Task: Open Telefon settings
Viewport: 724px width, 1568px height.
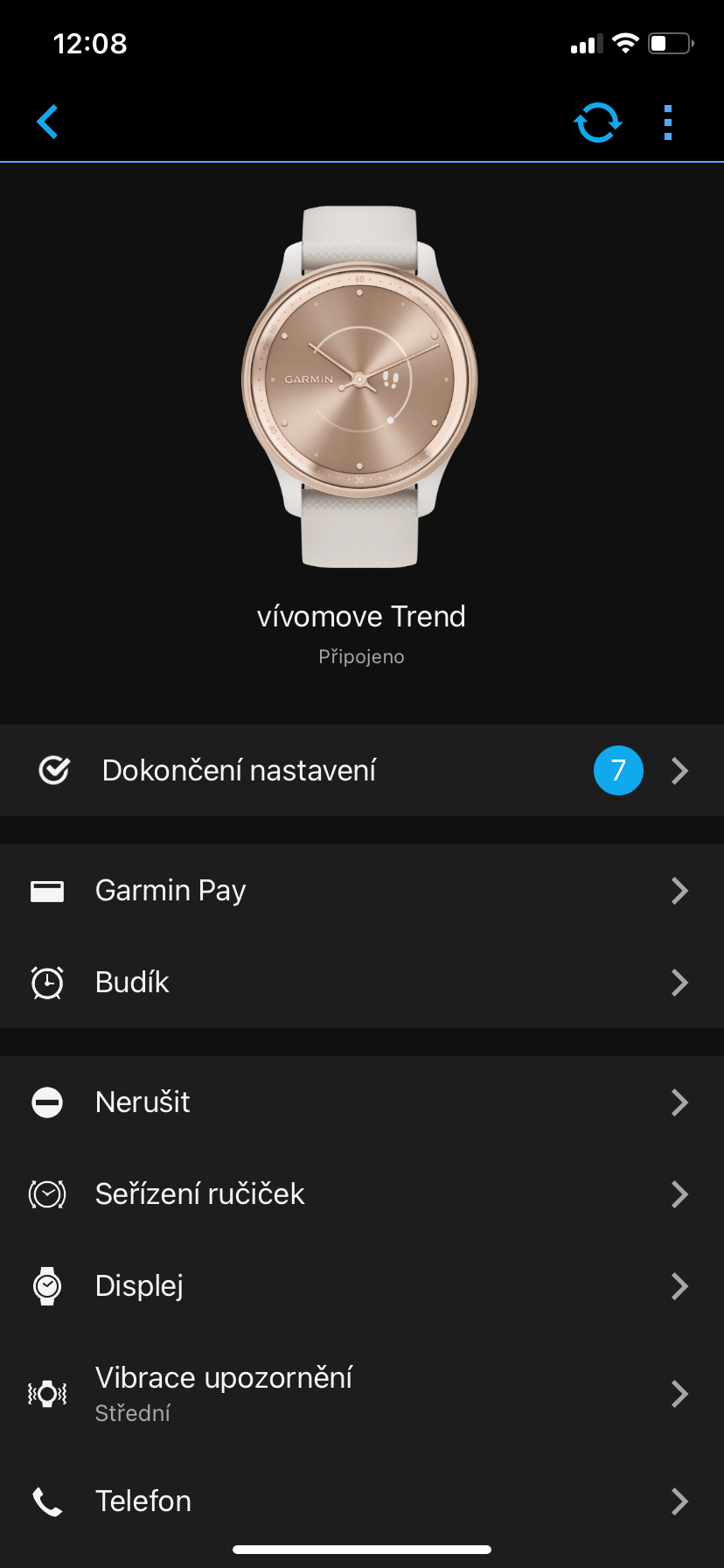Action: point(361,1501)
